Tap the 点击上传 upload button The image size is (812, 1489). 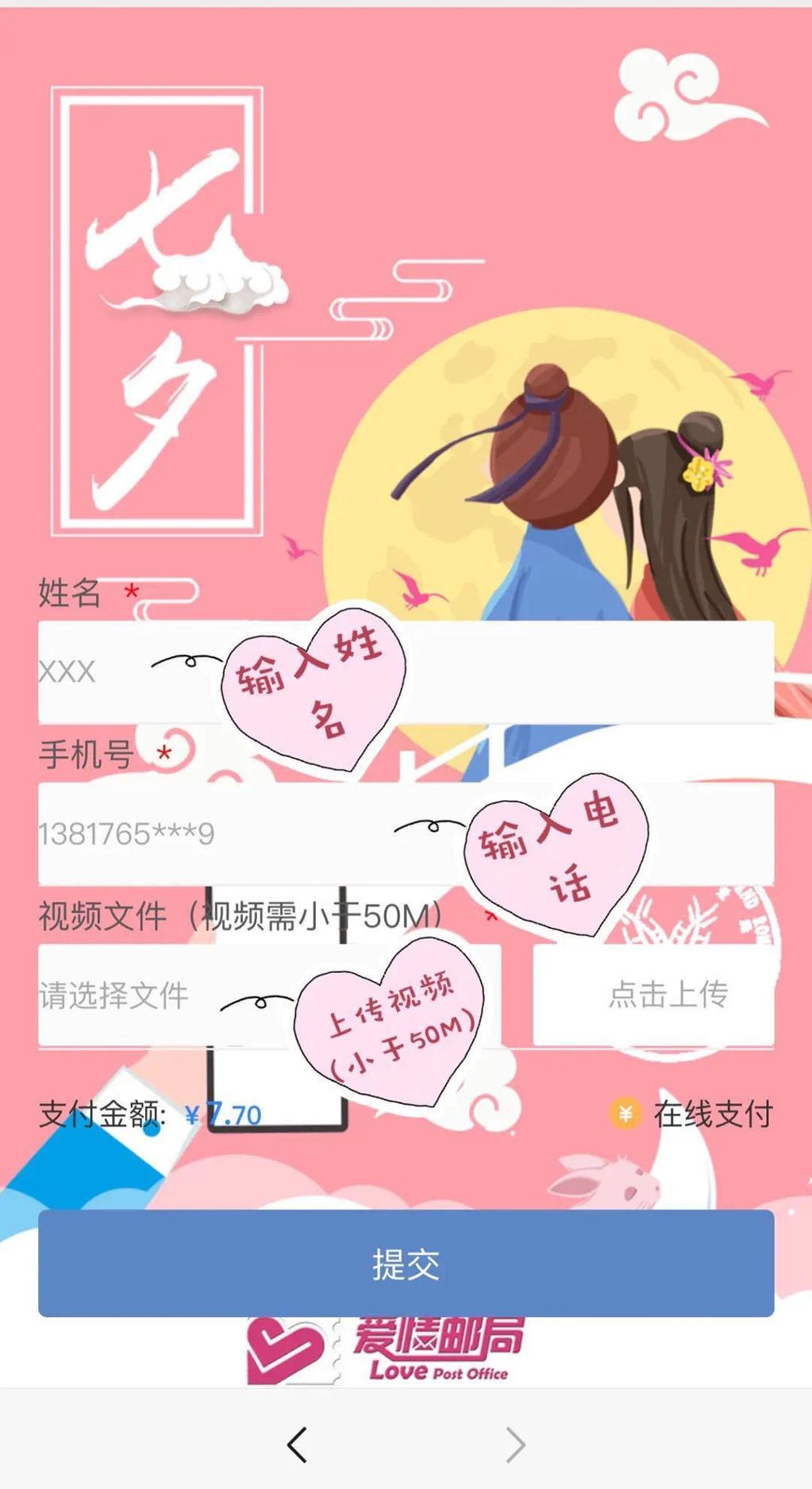coord(653,995)
